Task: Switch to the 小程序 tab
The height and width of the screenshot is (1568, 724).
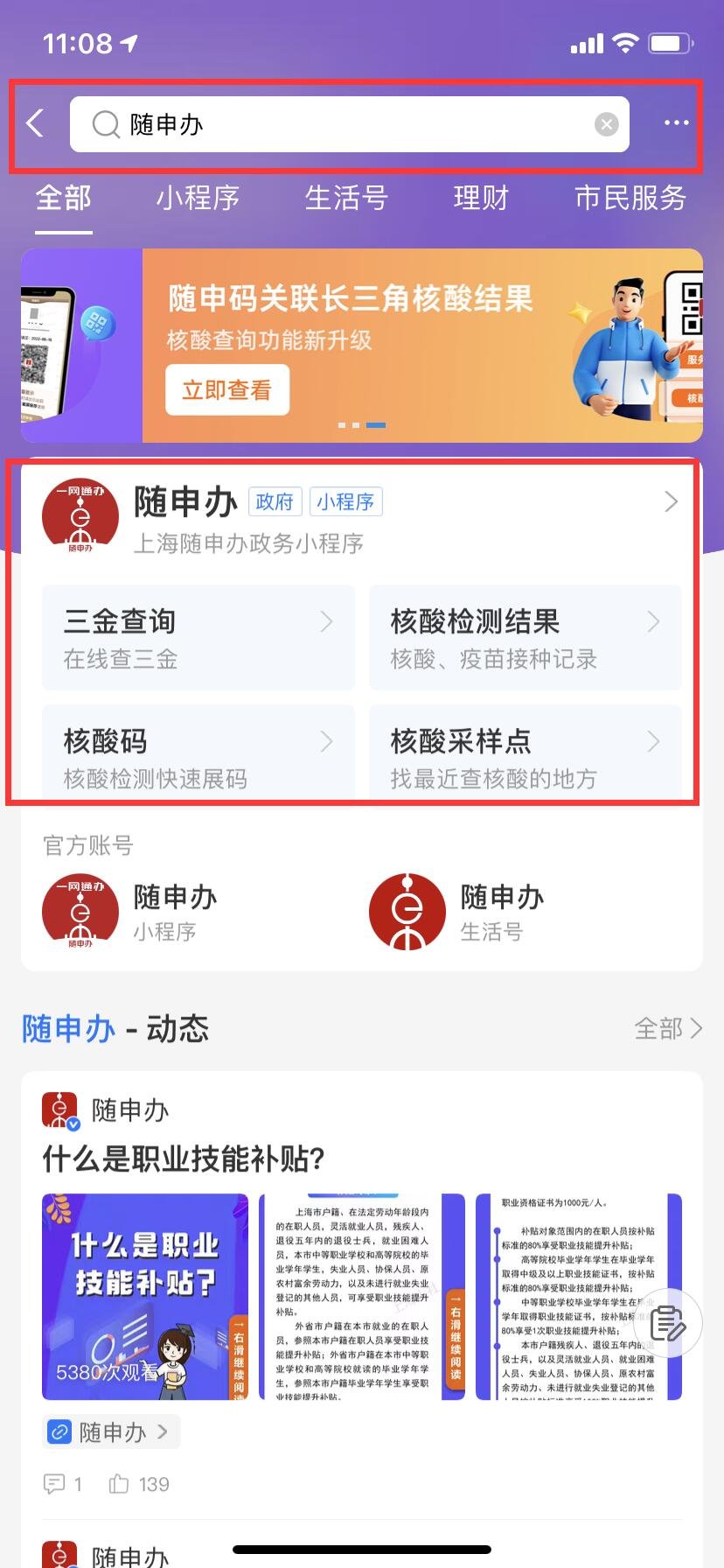Action: [x=198, y=198]
